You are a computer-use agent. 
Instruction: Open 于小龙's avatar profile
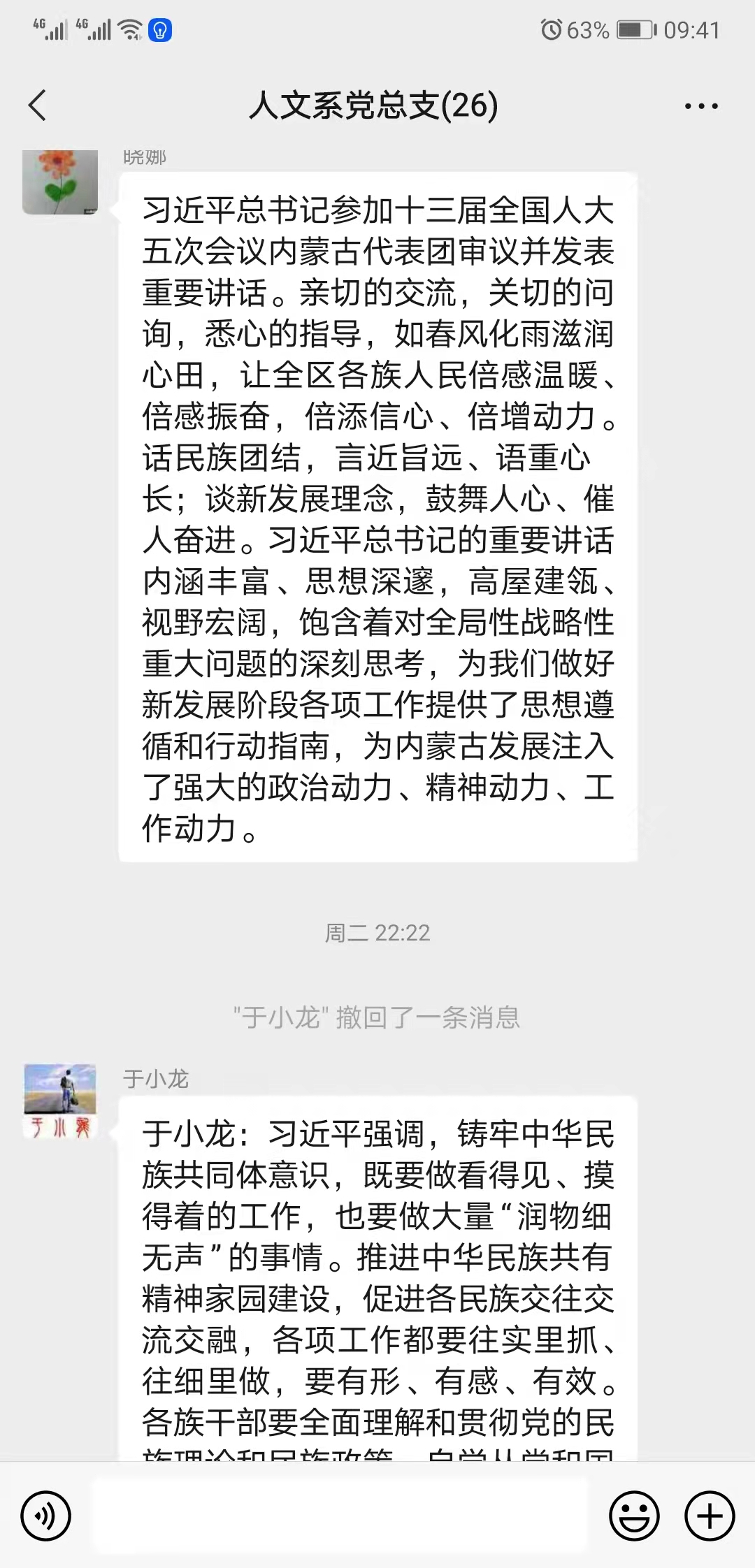[60, 1102]
